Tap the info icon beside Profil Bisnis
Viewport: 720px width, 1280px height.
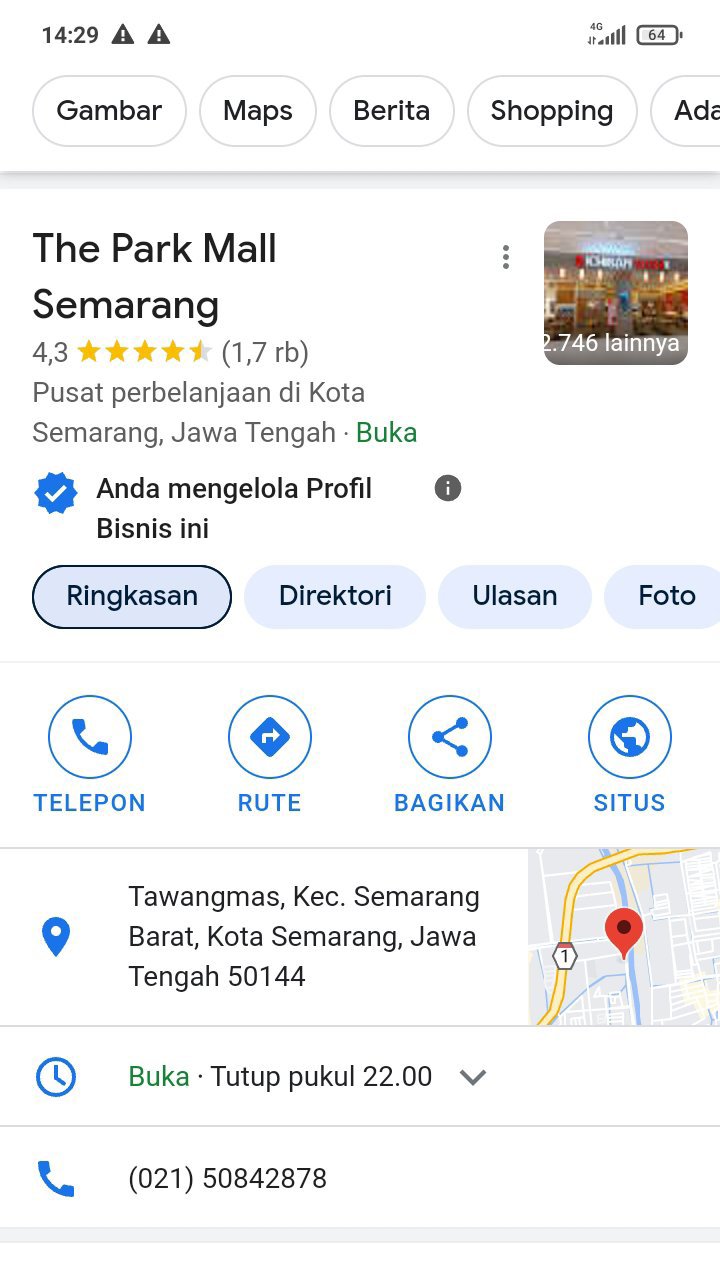(448, 488)
